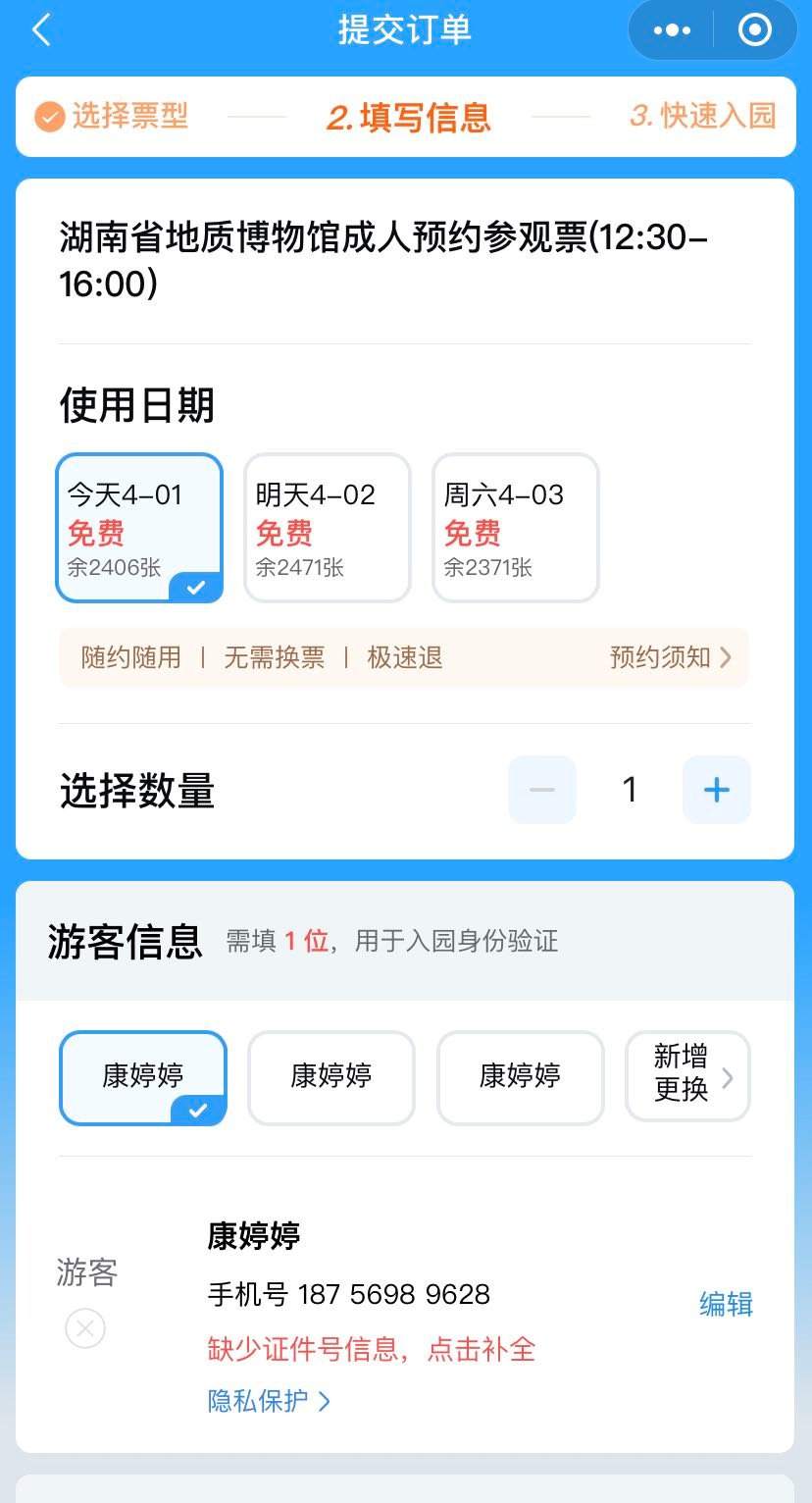Pick Saturday 4-03 date option
Screen dimensions: 812x1503
point(515,528)
